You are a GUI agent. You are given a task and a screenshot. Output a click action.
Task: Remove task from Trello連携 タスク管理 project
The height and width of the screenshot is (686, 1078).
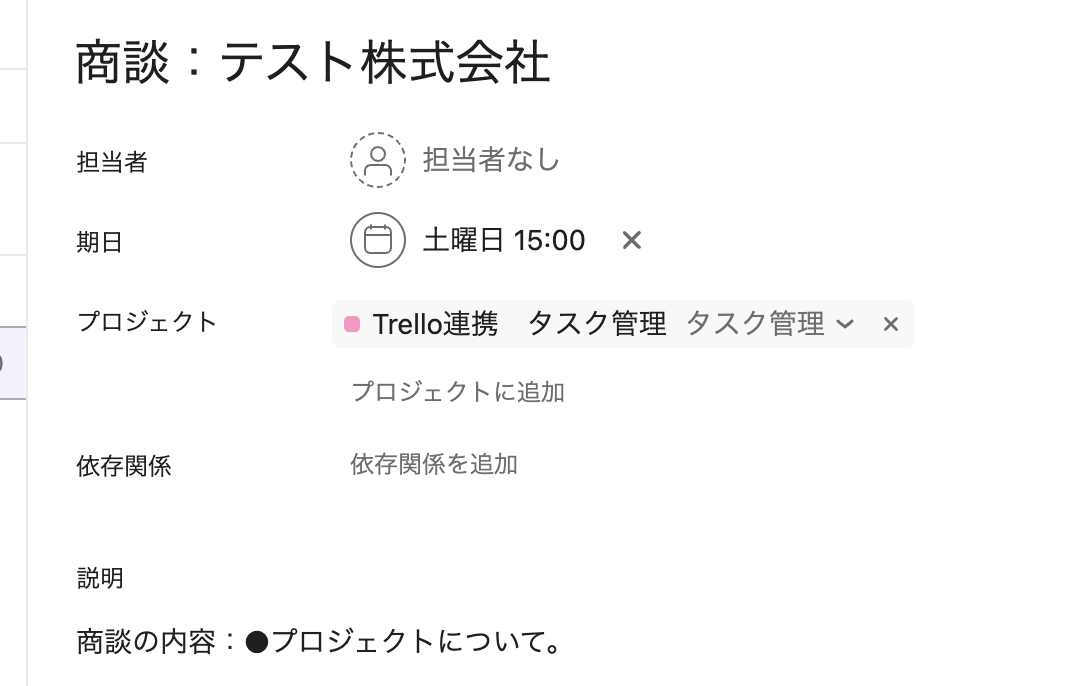click(890, 324)
